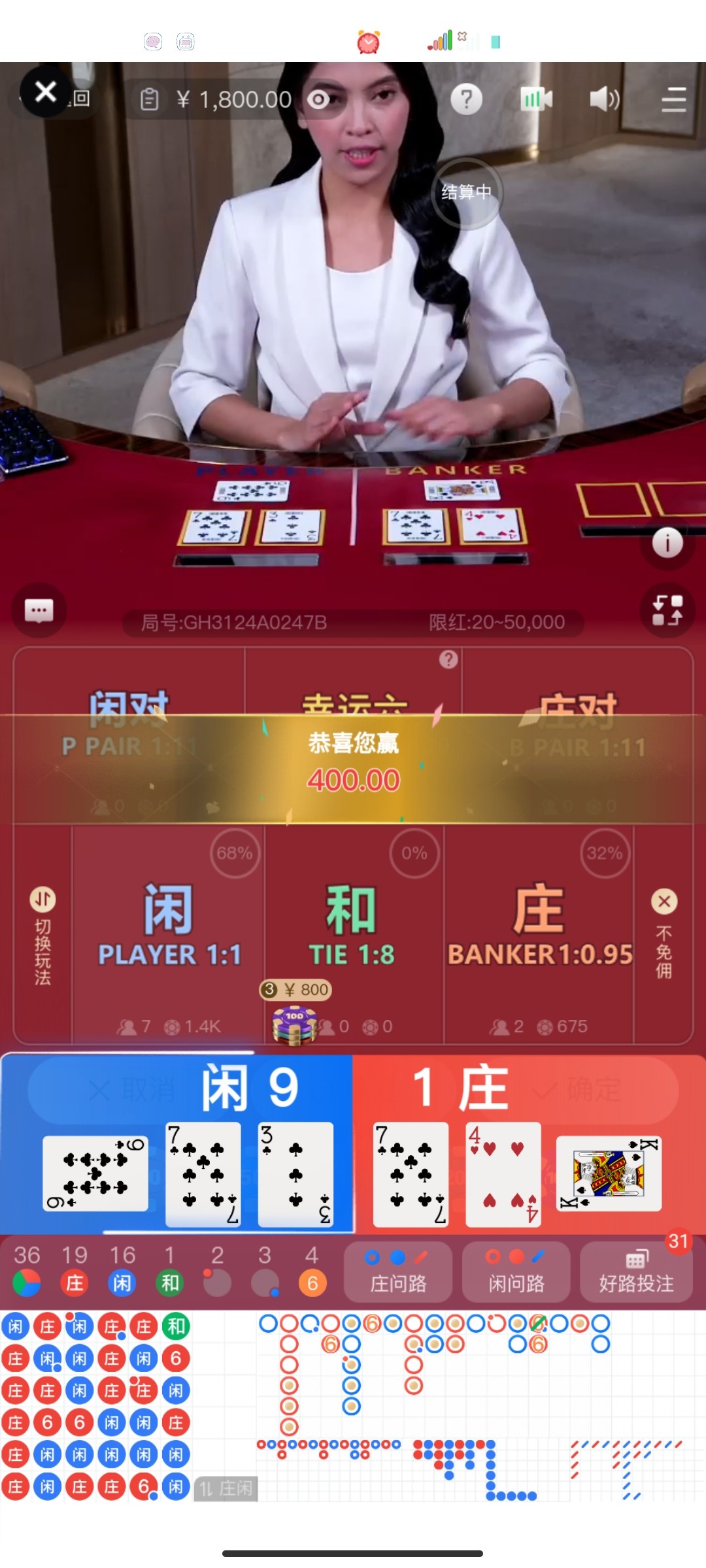Switch tables with the swap layout icon

point(667,610)
